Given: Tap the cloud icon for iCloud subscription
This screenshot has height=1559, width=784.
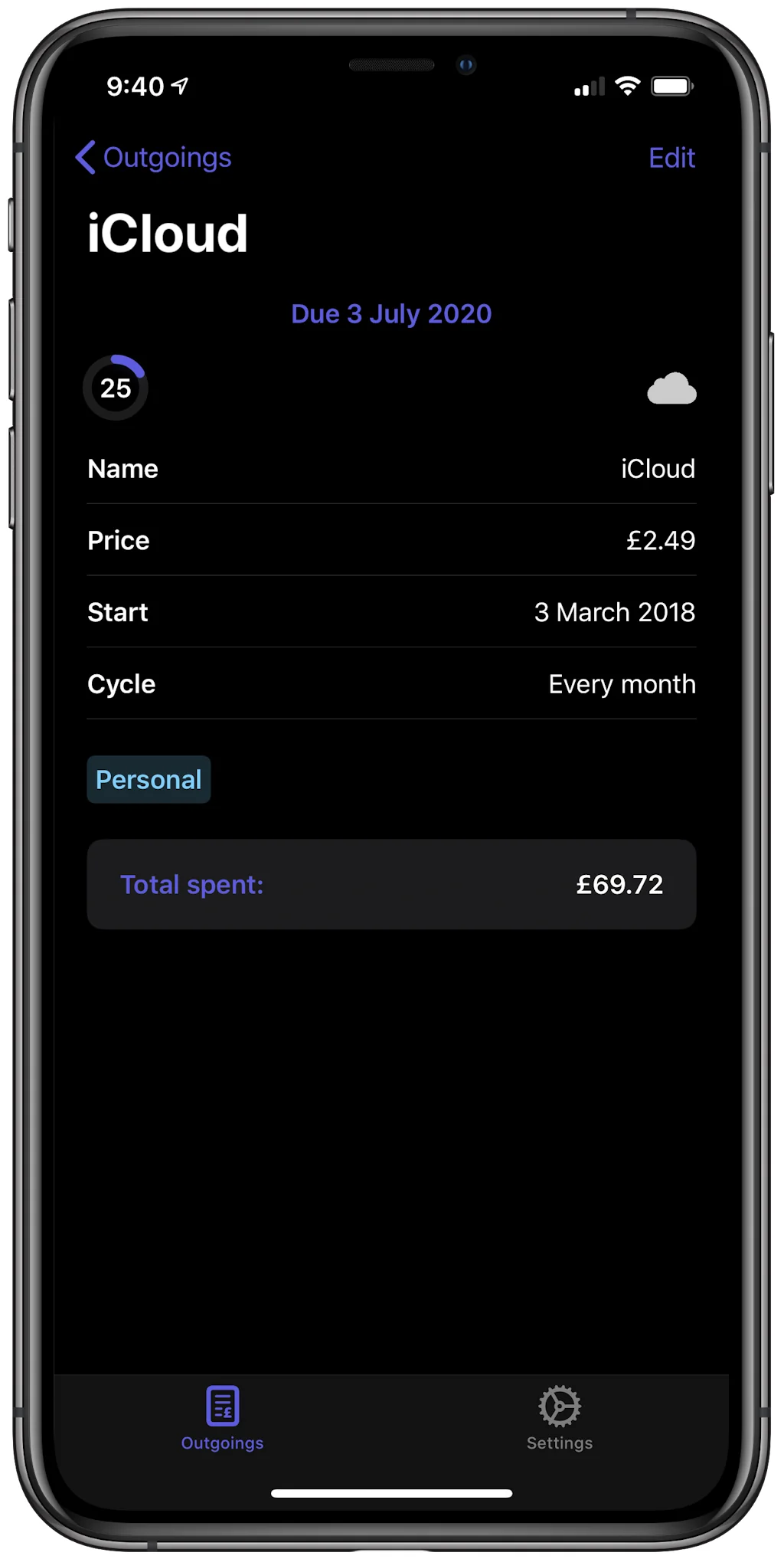Looking at the screenshot, I should tap(671, 389).
